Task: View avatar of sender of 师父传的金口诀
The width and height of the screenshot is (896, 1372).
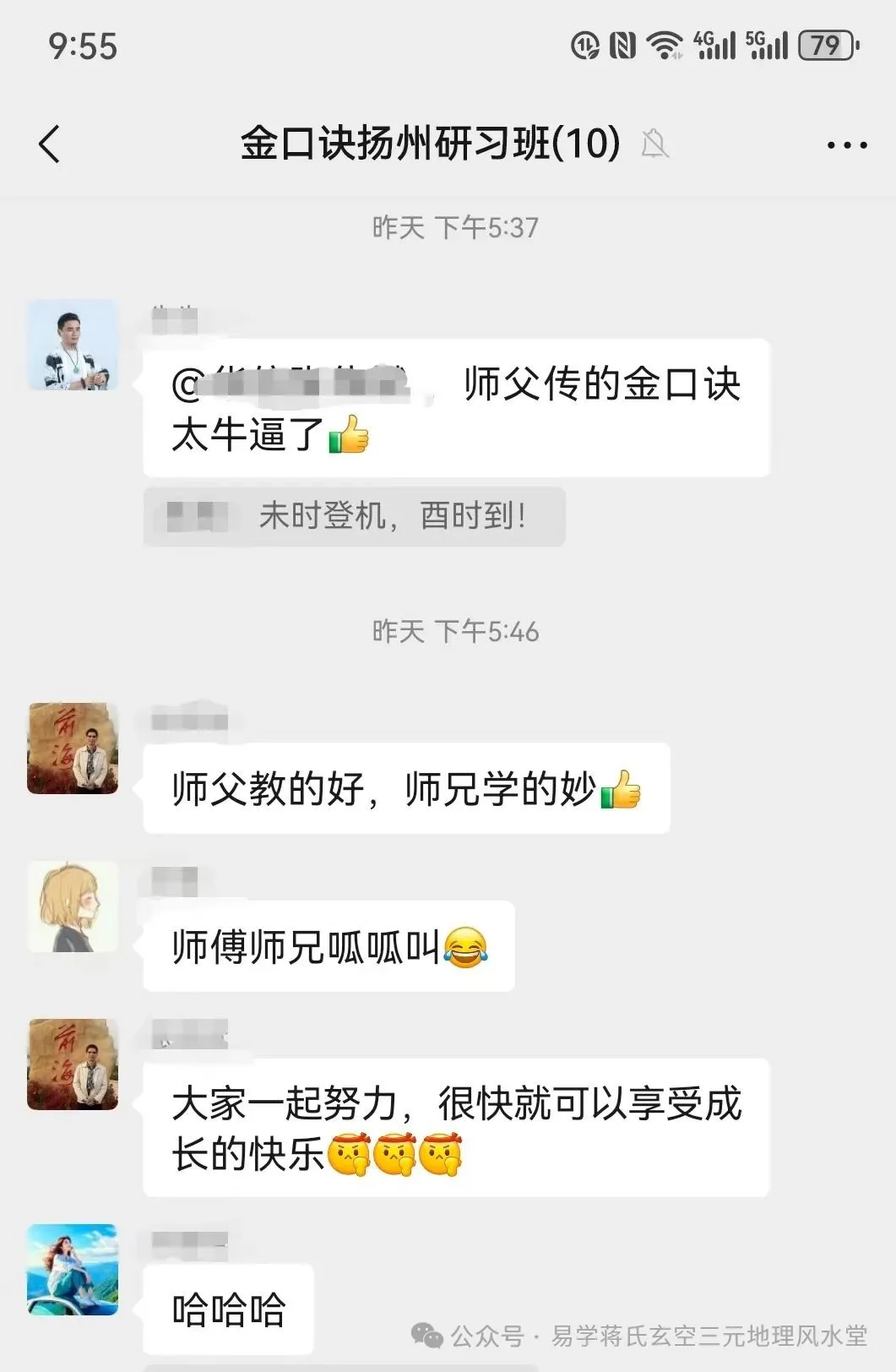Action: click(73, 345)
